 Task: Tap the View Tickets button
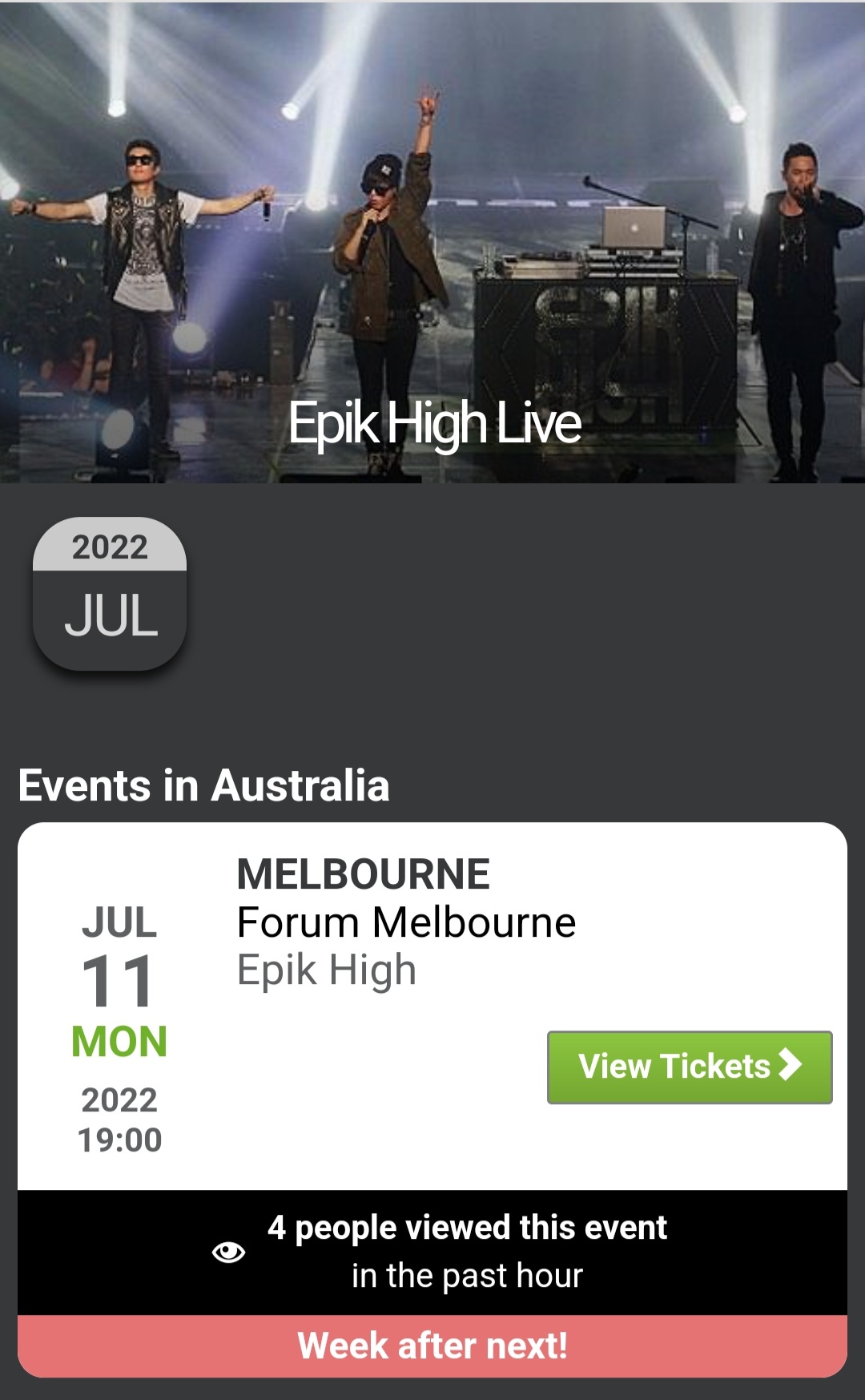[x=689, y=1067]
